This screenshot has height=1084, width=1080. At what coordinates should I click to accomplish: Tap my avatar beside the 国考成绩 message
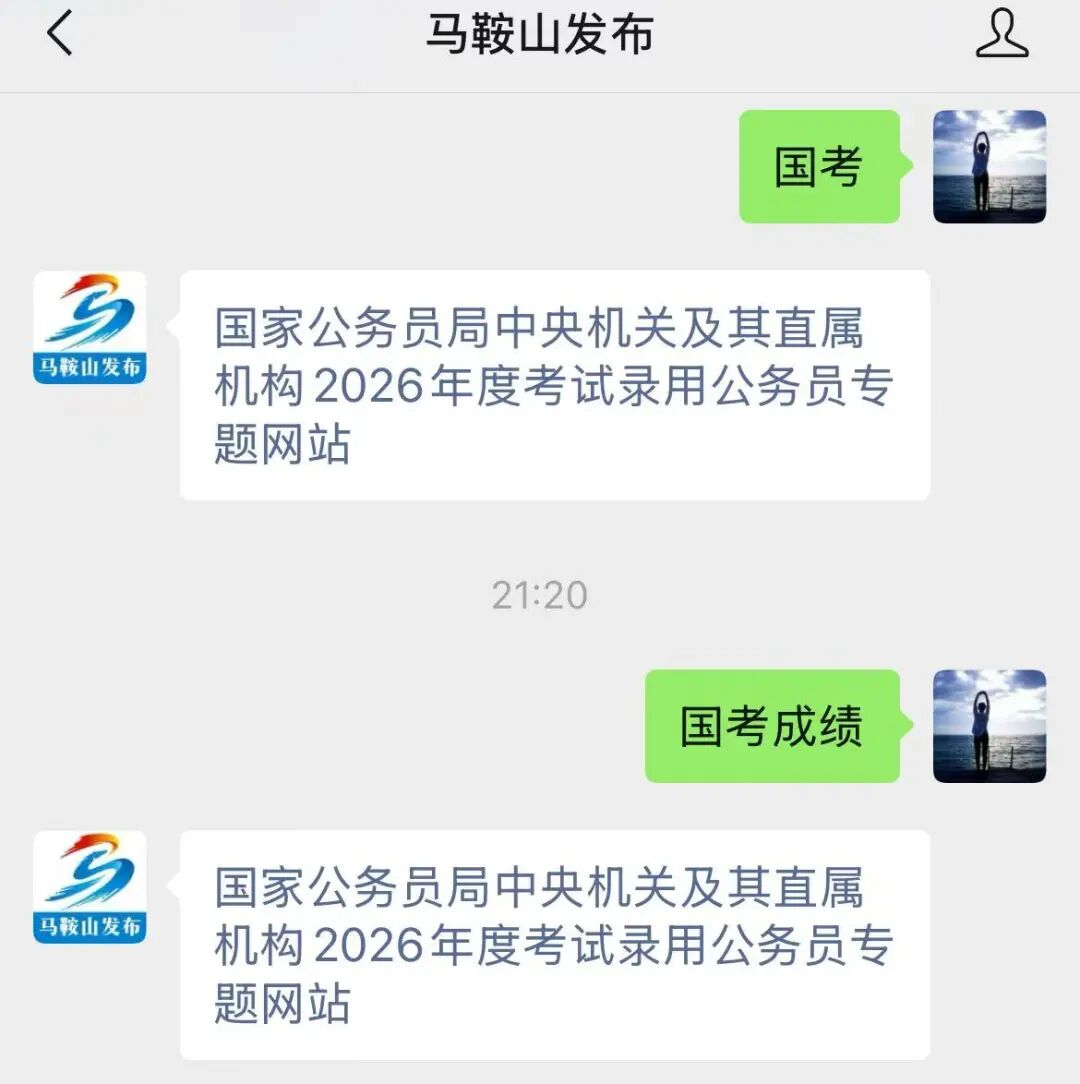tap(989, 726)
